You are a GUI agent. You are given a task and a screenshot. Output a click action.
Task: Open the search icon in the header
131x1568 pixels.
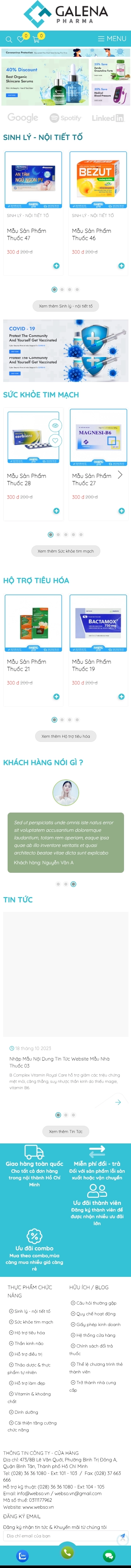(x=9, y=39)
